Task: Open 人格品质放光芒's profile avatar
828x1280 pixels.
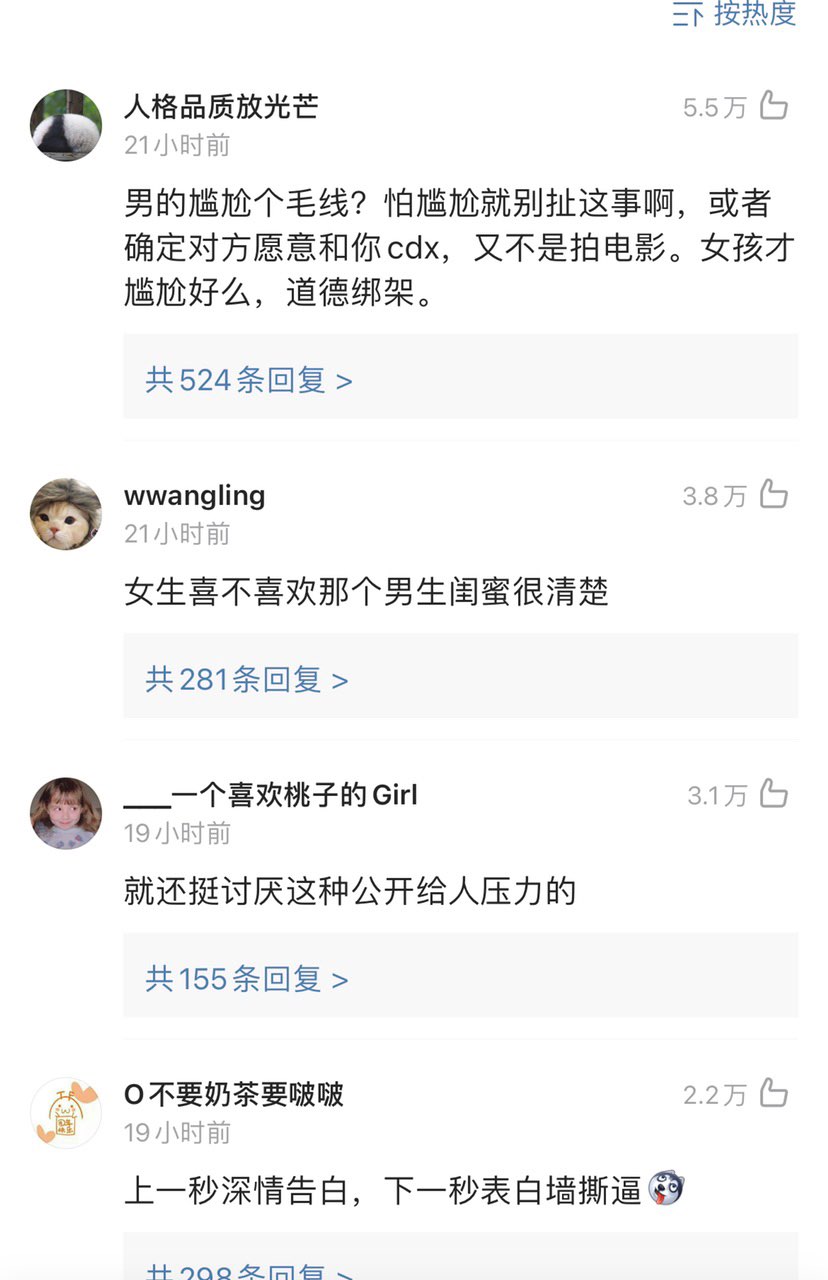Action: pos(66,125)
